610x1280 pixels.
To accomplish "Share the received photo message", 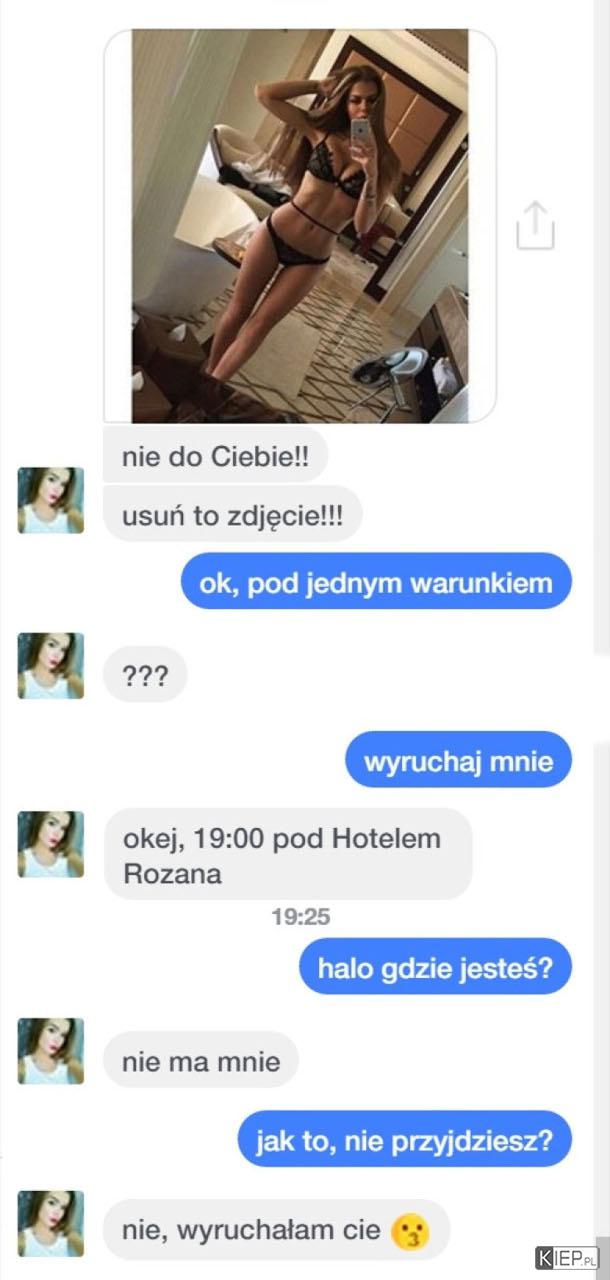I will click(535, 225).
